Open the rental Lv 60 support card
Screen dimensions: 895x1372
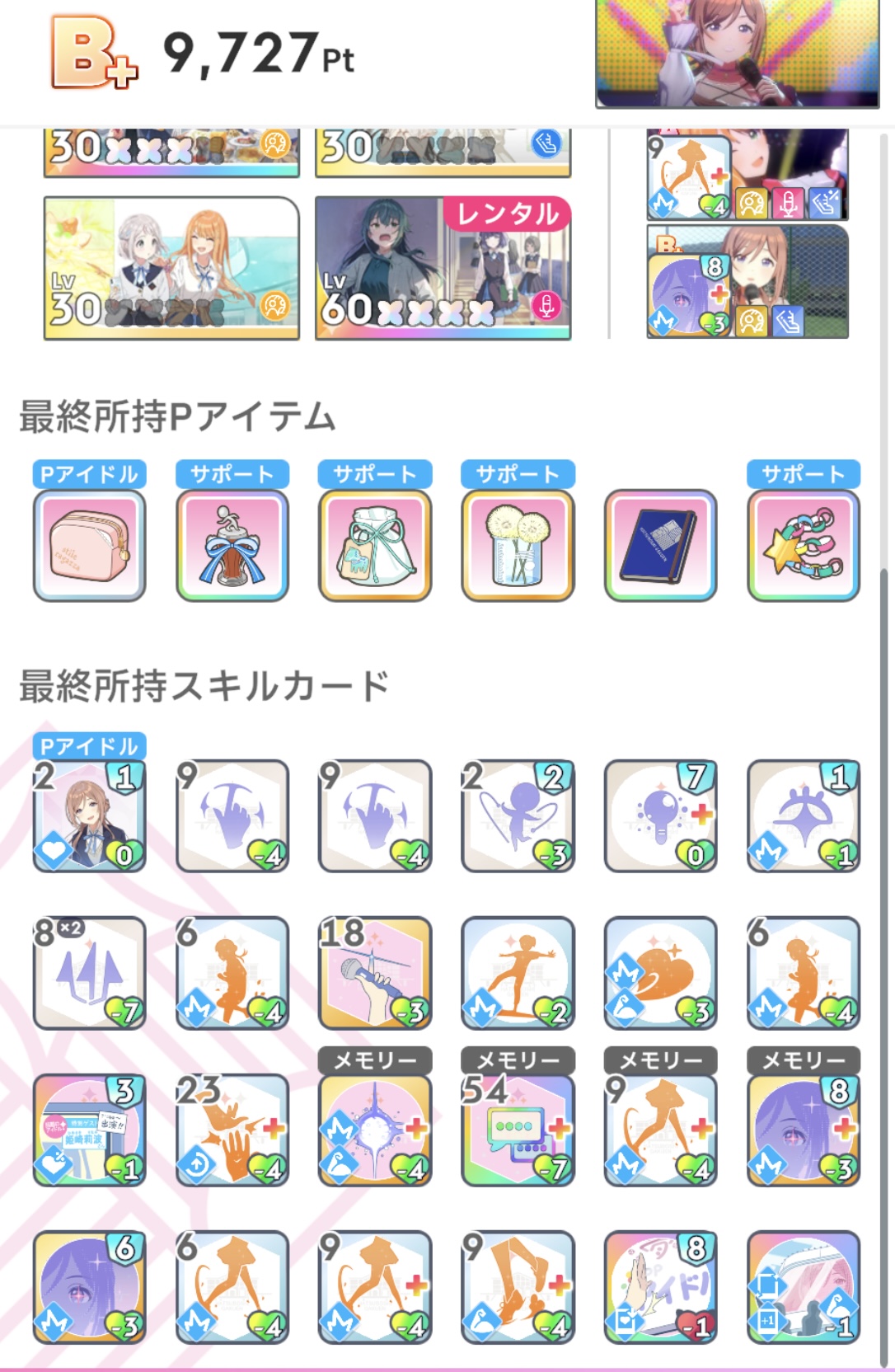coord(443,268)
